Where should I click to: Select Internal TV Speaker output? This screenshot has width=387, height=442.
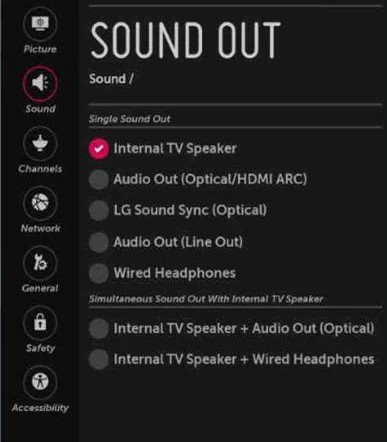[x=163, y=148]
